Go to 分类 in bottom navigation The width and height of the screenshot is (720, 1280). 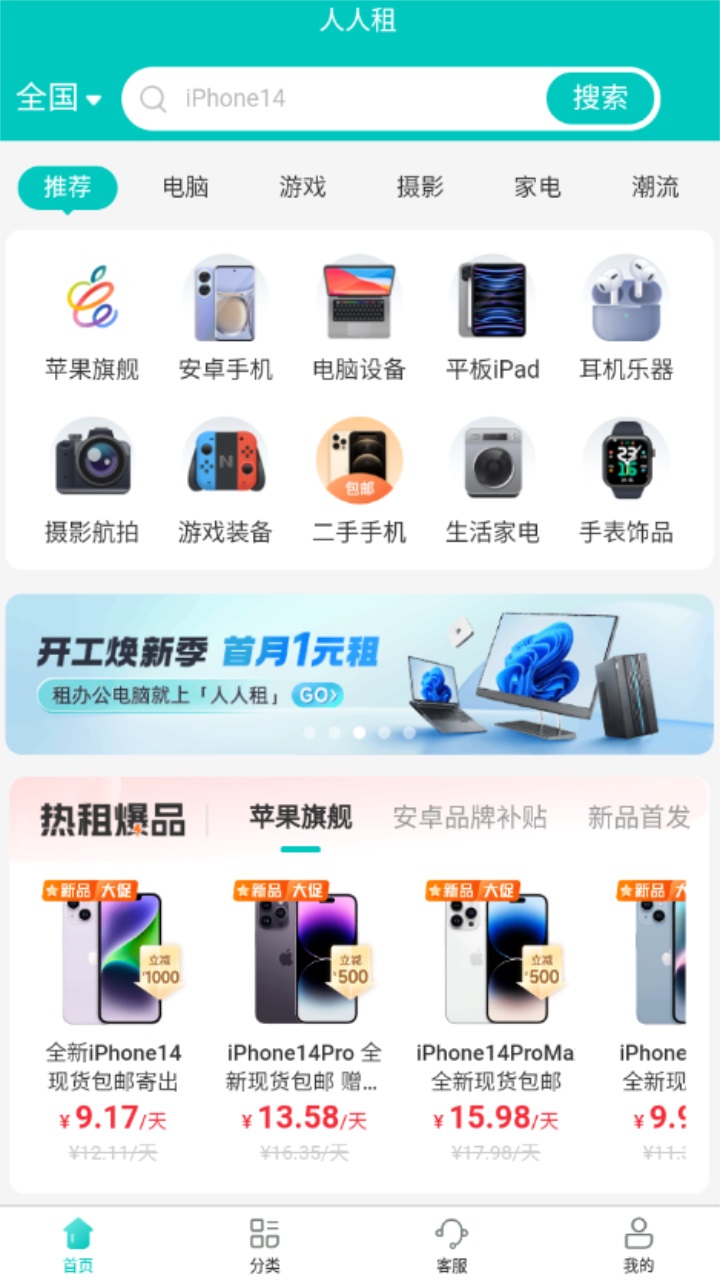pos(265,1245)
